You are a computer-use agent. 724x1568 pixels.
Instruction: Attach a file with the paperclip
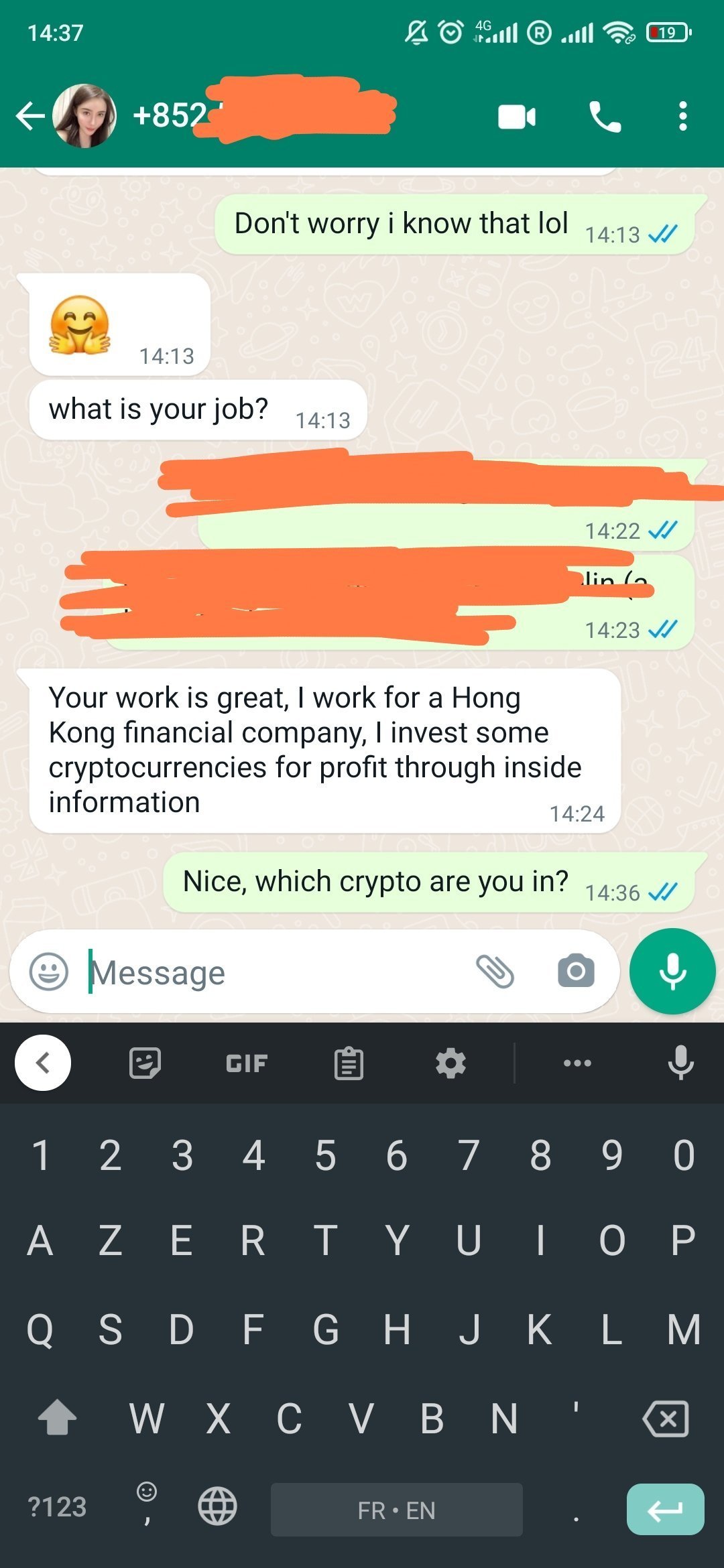click(x=495, y=972)
